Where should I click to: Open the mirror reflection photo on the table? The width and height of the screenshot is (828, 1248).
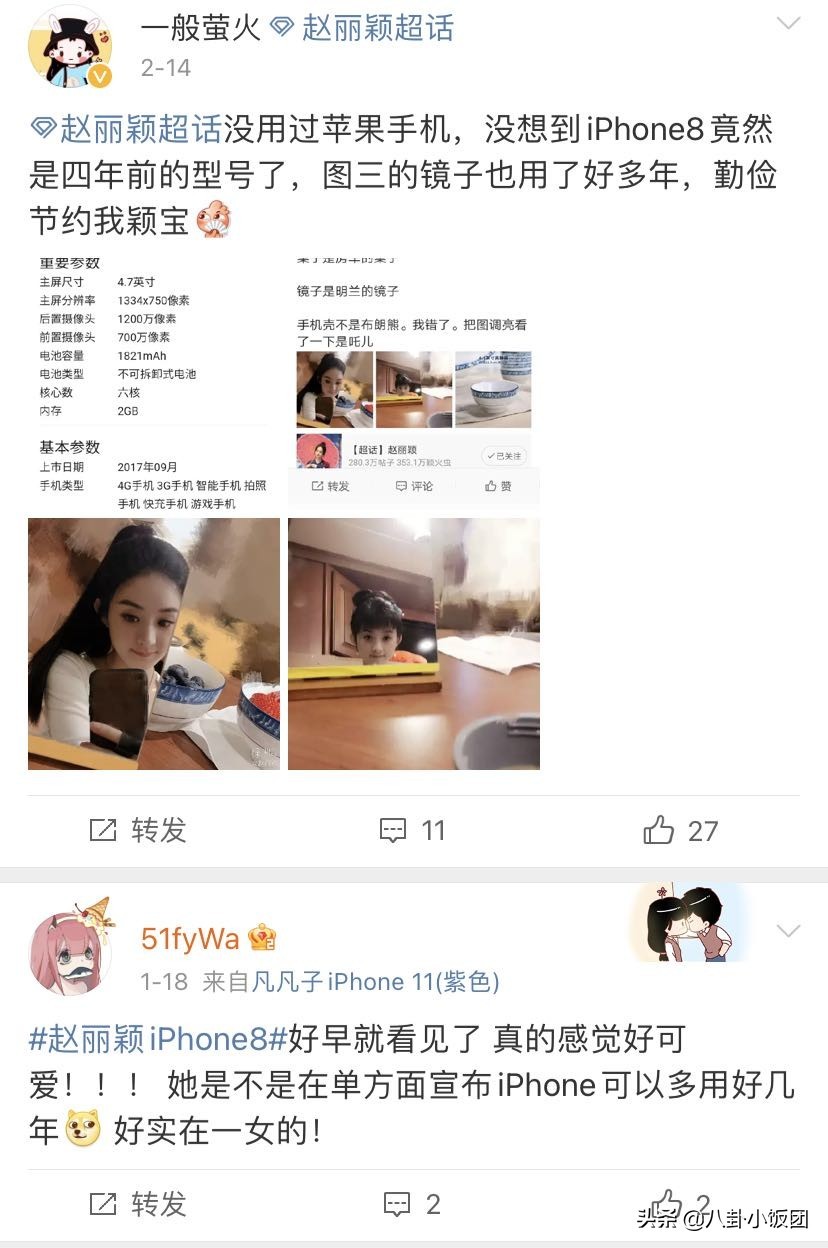pos(414,643)
